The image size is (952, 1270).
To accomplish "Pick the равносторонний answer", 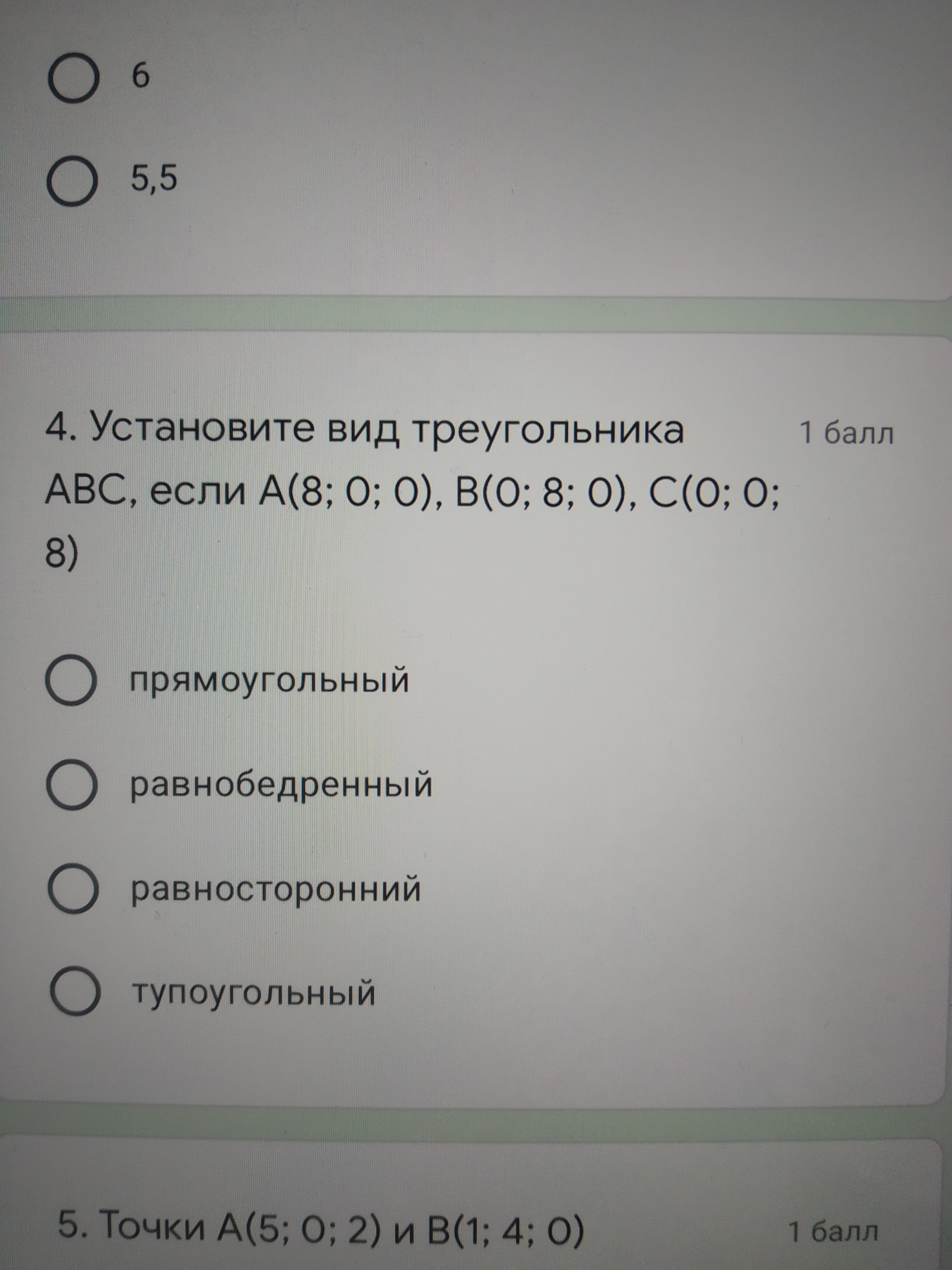I will 73,889.
